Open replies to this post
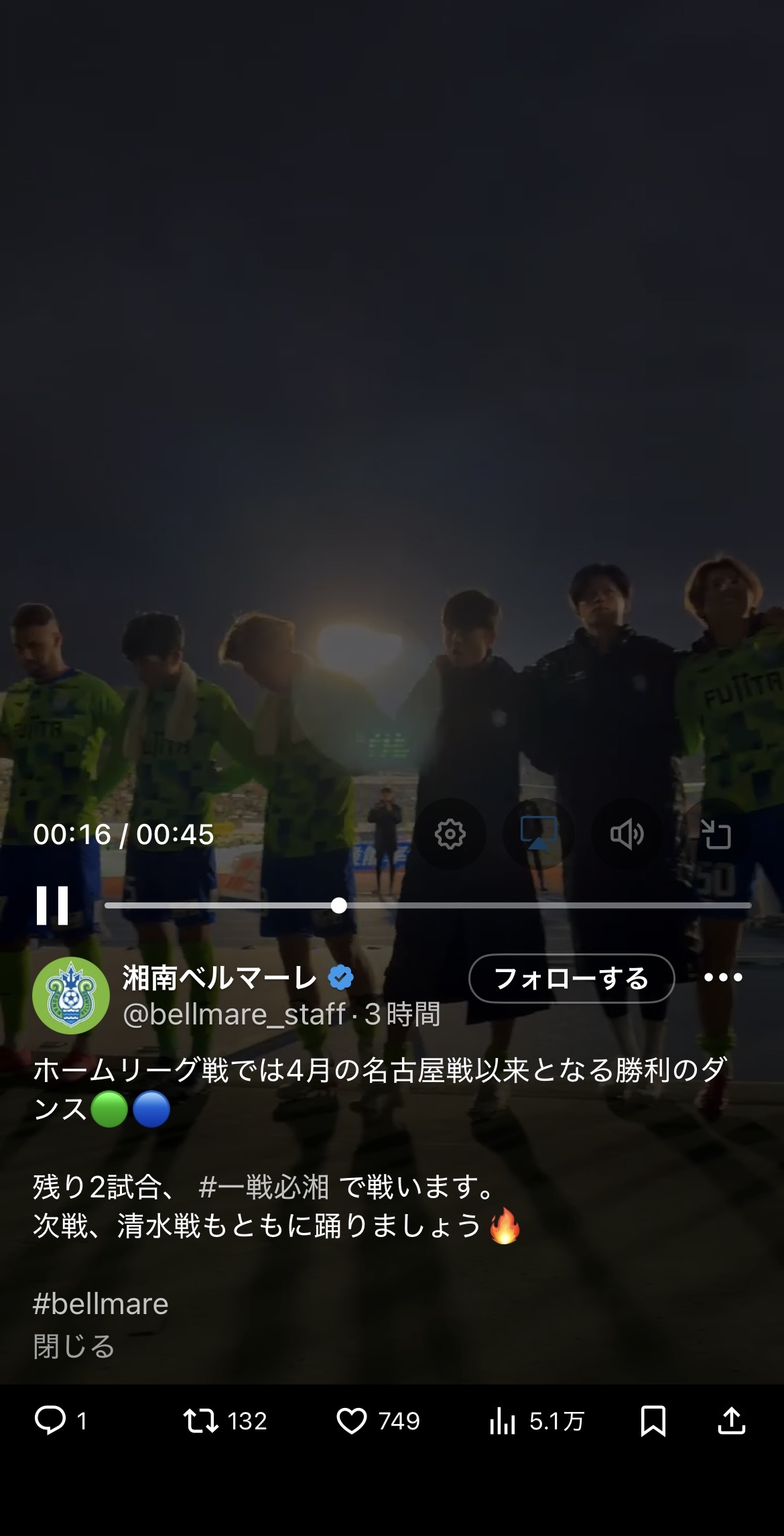The image size is (784, 1536). [60, 1420]
